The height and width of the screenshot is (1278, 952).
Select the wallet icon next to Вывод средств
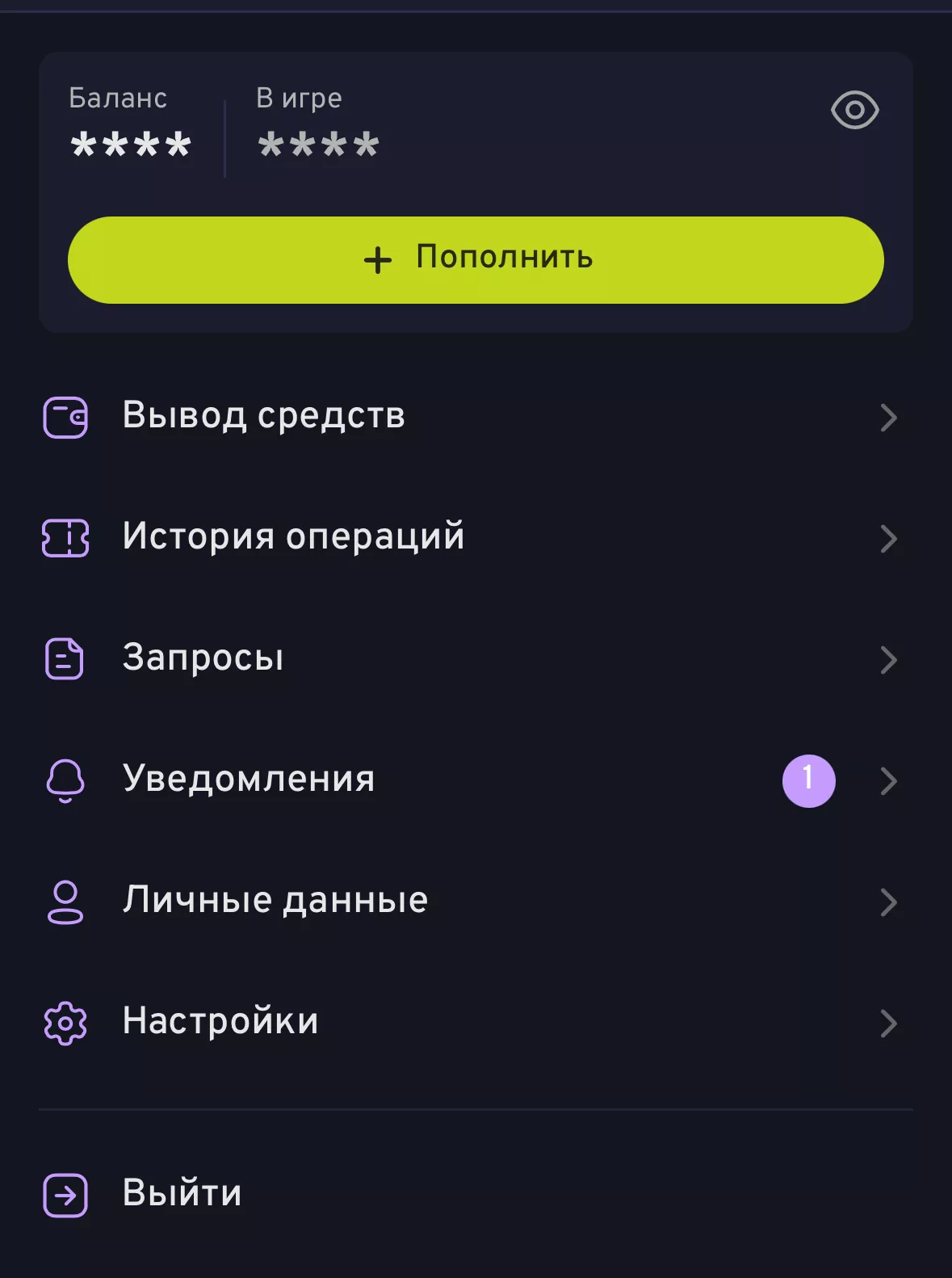click(x=65, y=417)
